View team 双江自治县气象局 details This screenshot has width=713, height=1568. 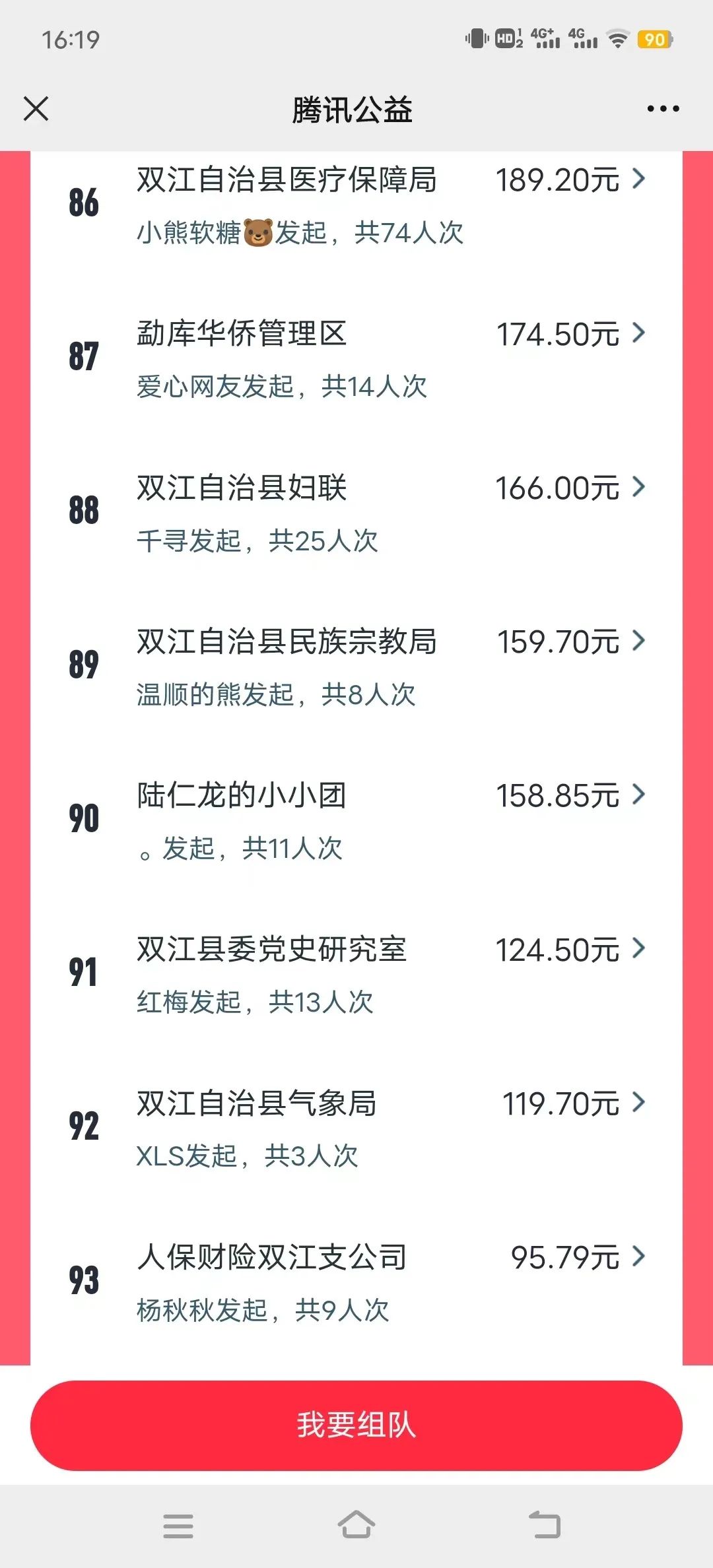(356, 1127)
